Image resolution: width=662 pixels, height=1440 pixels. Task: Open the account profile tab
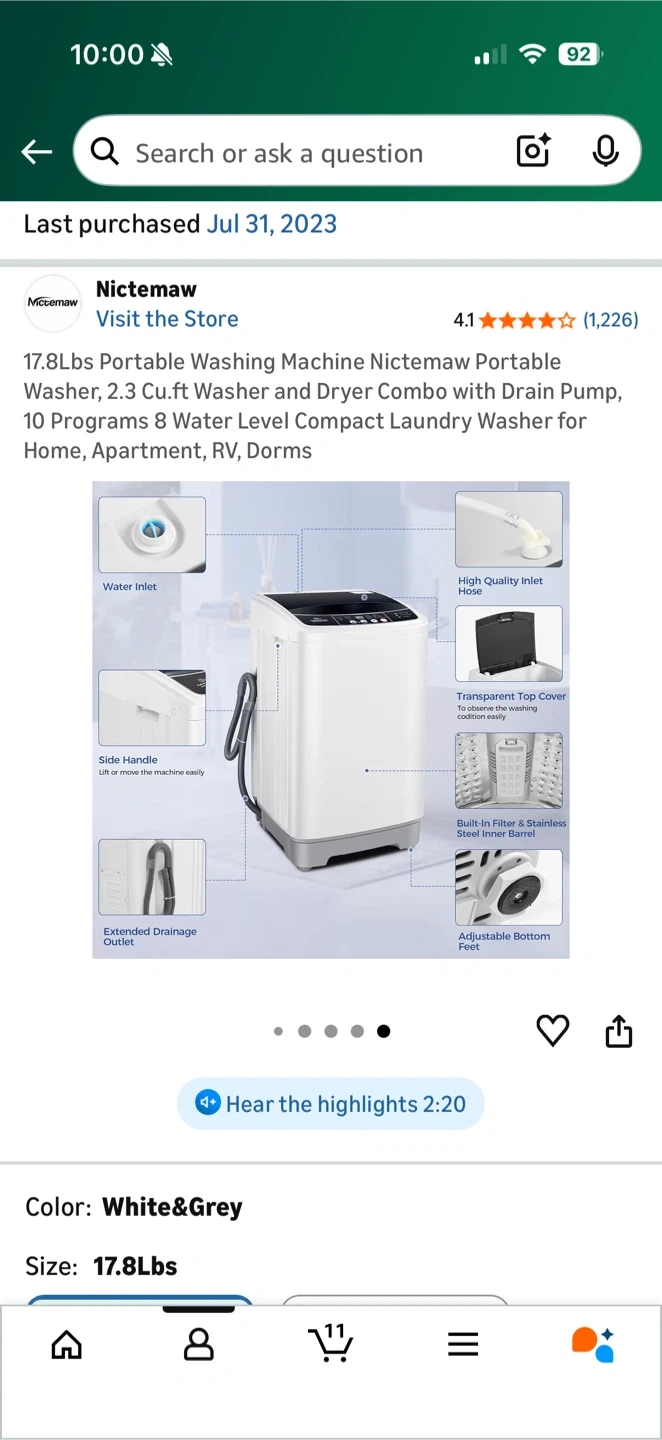pos(199,1345)
